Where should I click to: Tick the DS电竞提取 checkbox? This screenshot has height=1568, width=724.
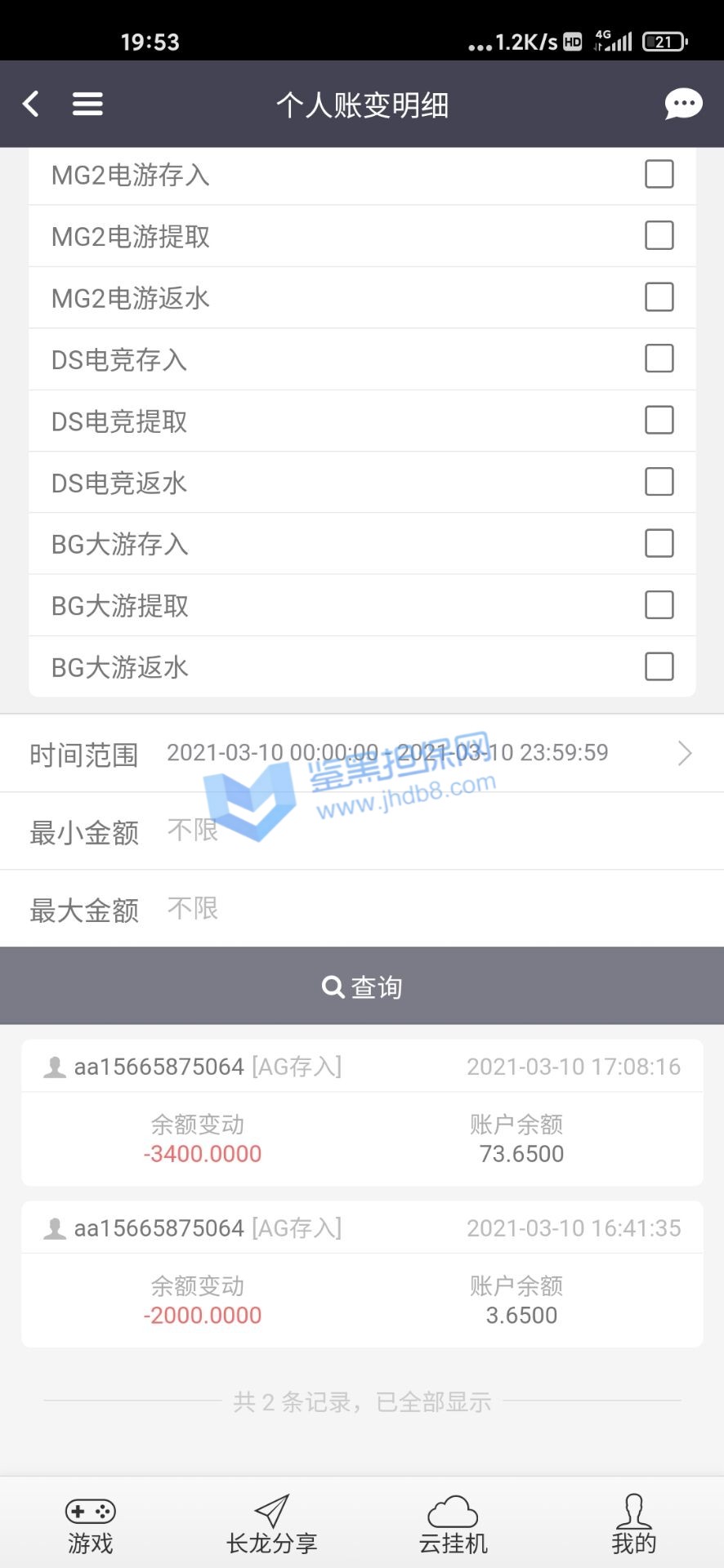(x=659, y=421)
